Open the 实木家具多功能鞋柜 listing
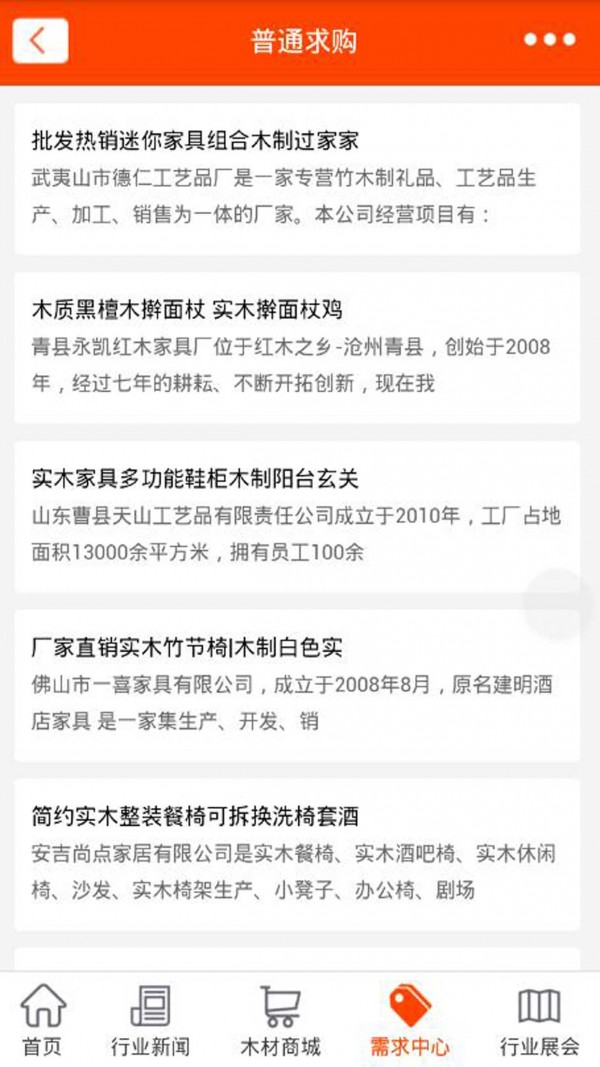The height and width of the screenshot is (1067, 600). click(297, 516)
